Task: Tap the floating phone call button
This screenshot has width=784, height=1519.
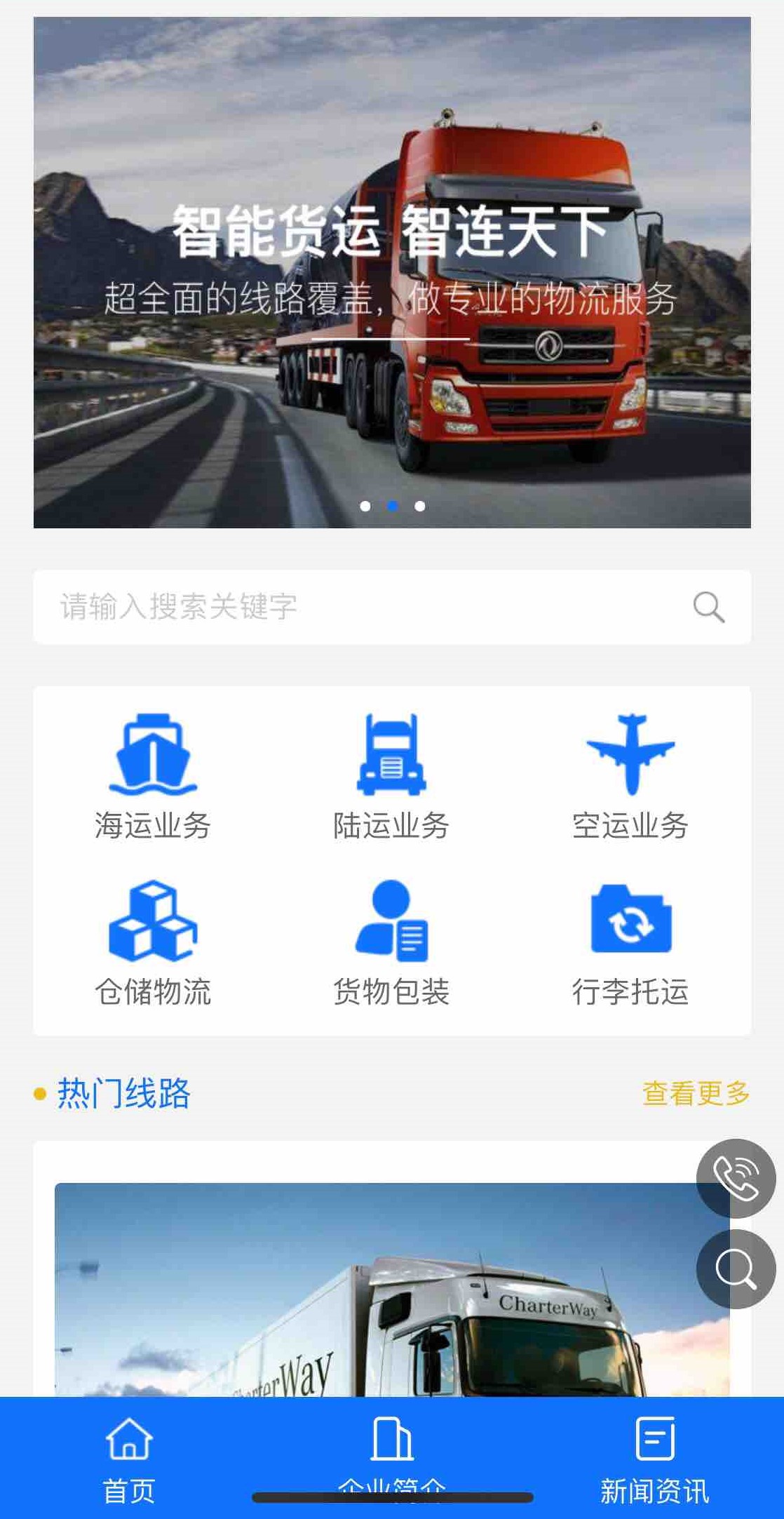Action: [x=736, y=1178]
